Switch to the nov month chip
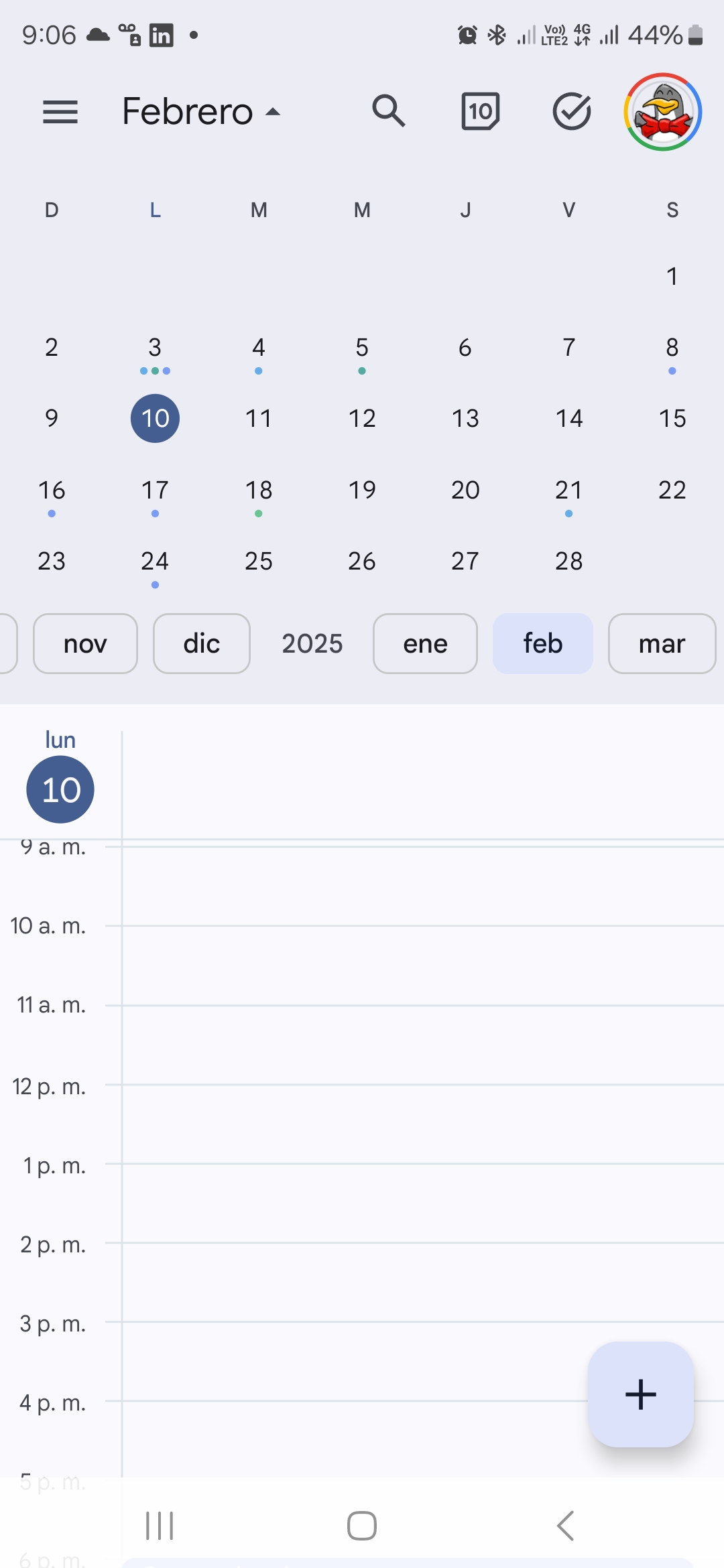Viewport: 724px width, 1568px height. click(85, 644)
